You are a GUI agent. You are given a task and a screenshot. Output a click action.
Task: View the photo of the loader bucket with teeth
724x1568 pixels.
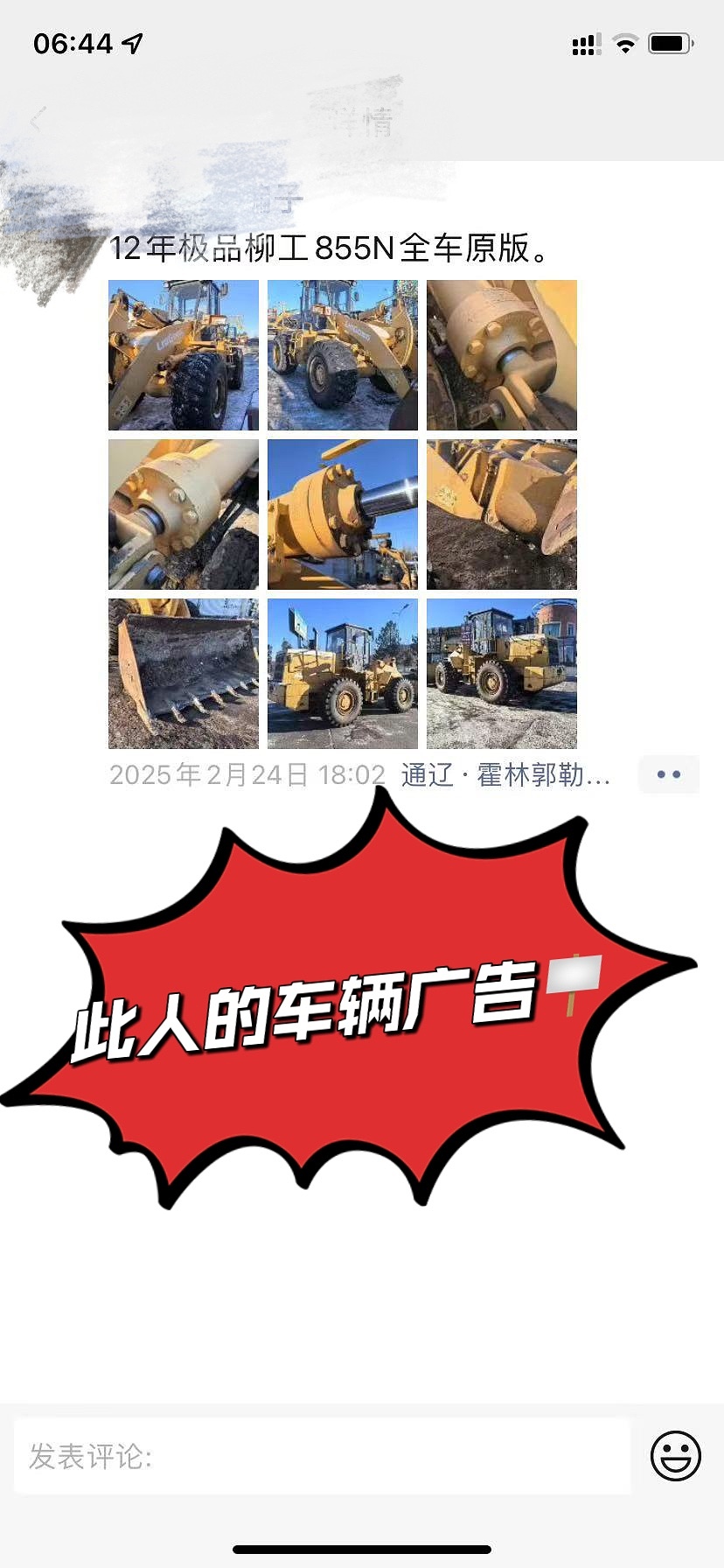[184, 673]
